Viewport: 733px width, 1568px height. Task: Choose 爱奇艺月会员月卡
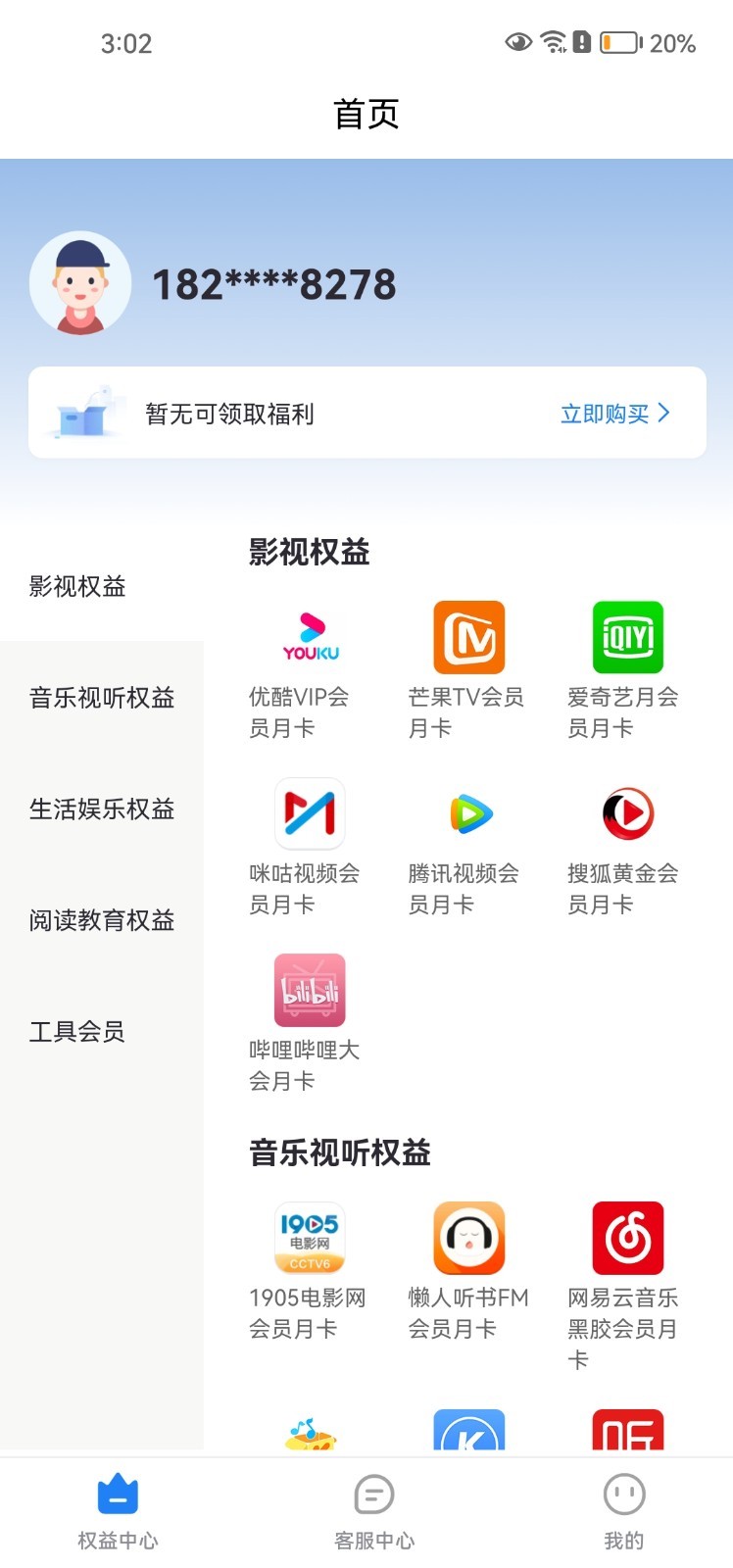pyautogui.click(x=627, y=637)
